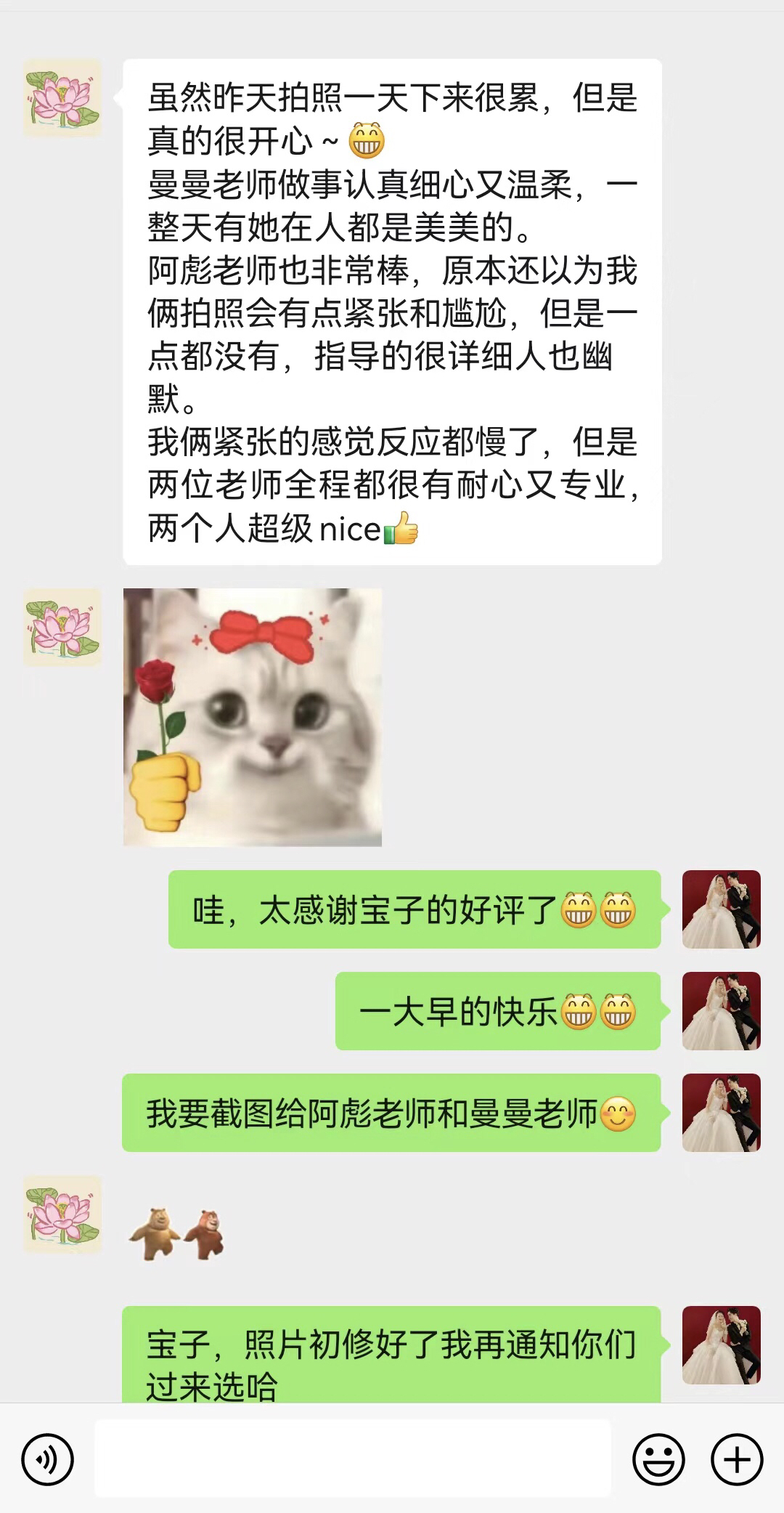Open lotus avatar profile beside the long review
The width and height of the screenshot is (784, 1513).
[x=62, y=98]
